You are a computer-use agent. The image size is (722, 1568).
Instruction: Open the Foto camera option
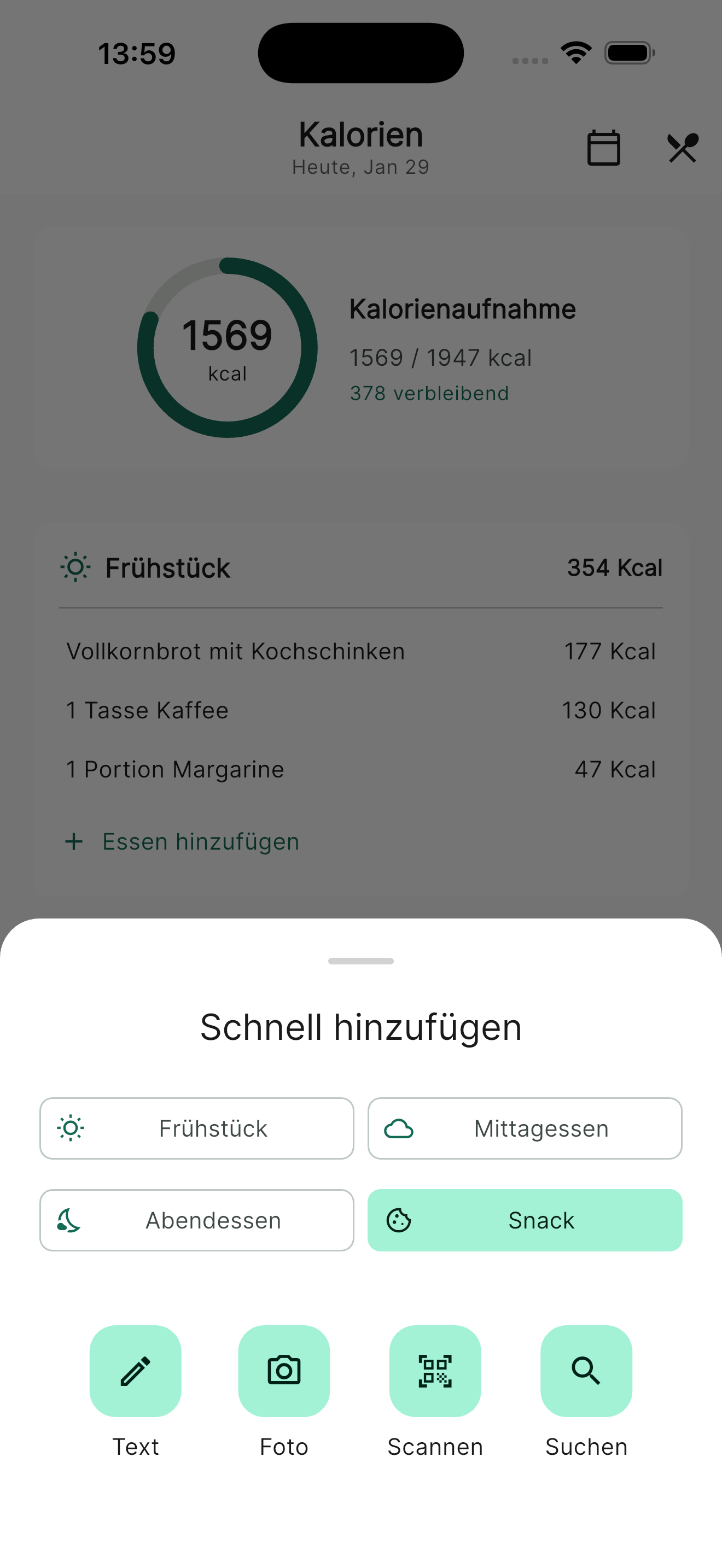click(x=284, y=1371)
